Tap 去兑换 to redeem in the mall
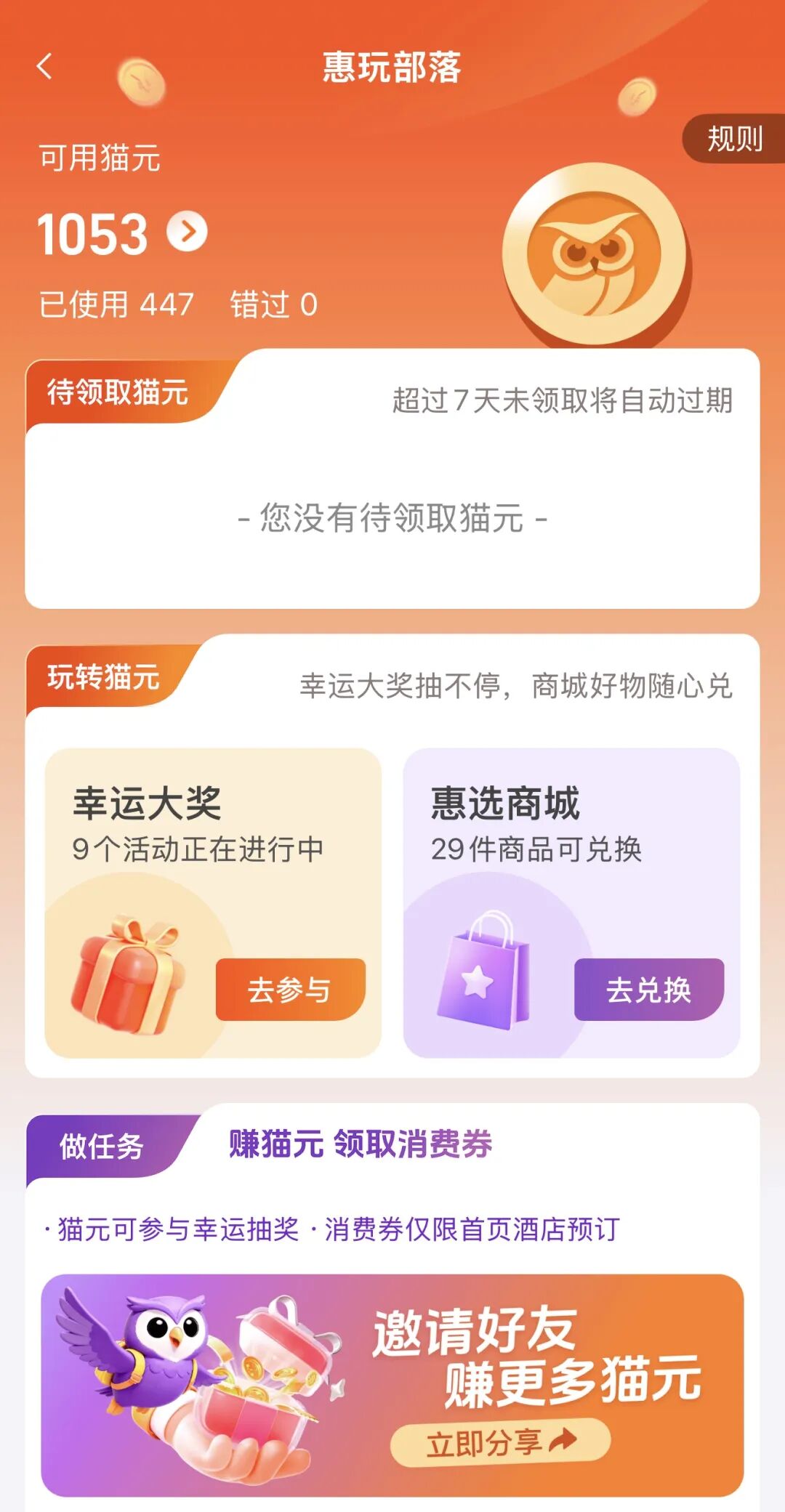Screen dimensions: 785x1512 pos(648,990)
